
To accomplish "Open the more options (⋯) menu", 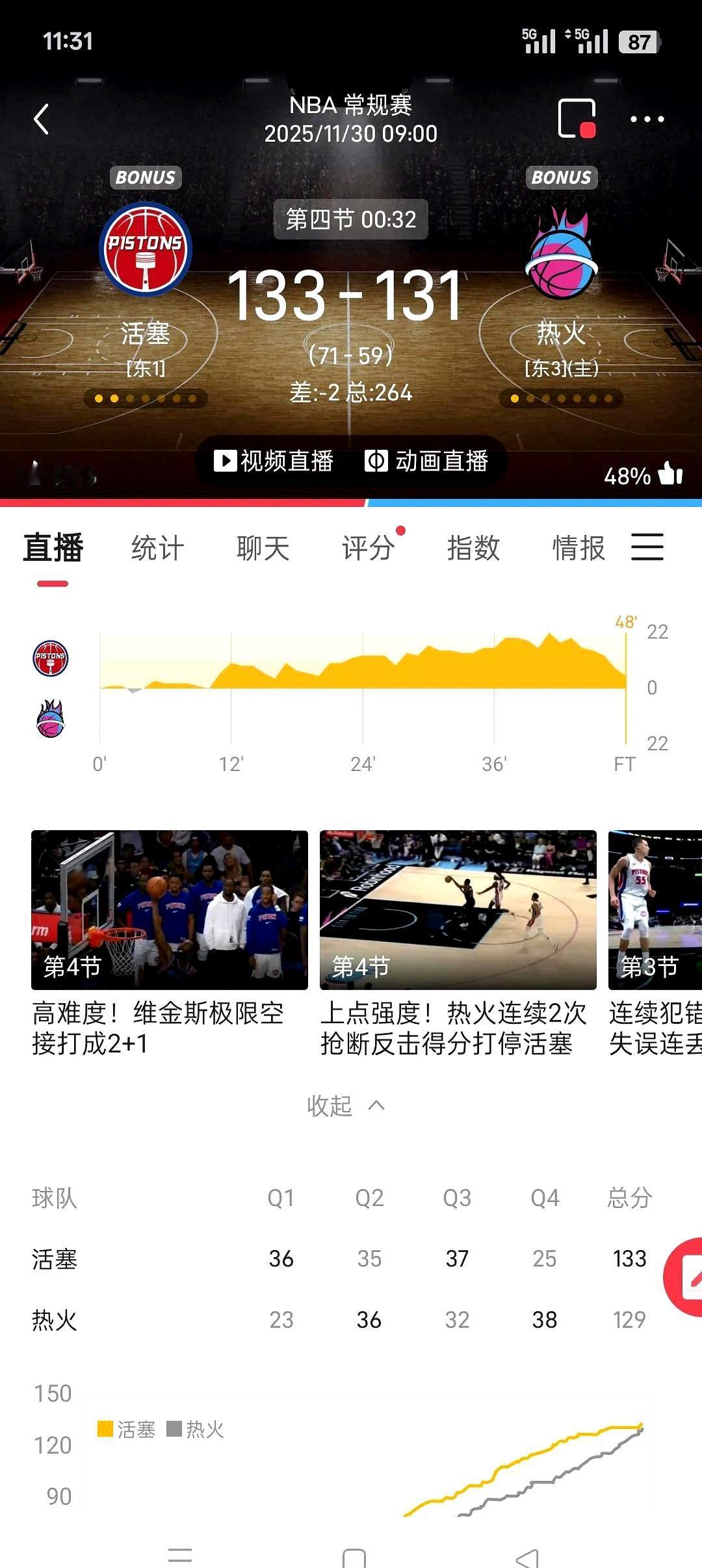I will pos(647,120).
